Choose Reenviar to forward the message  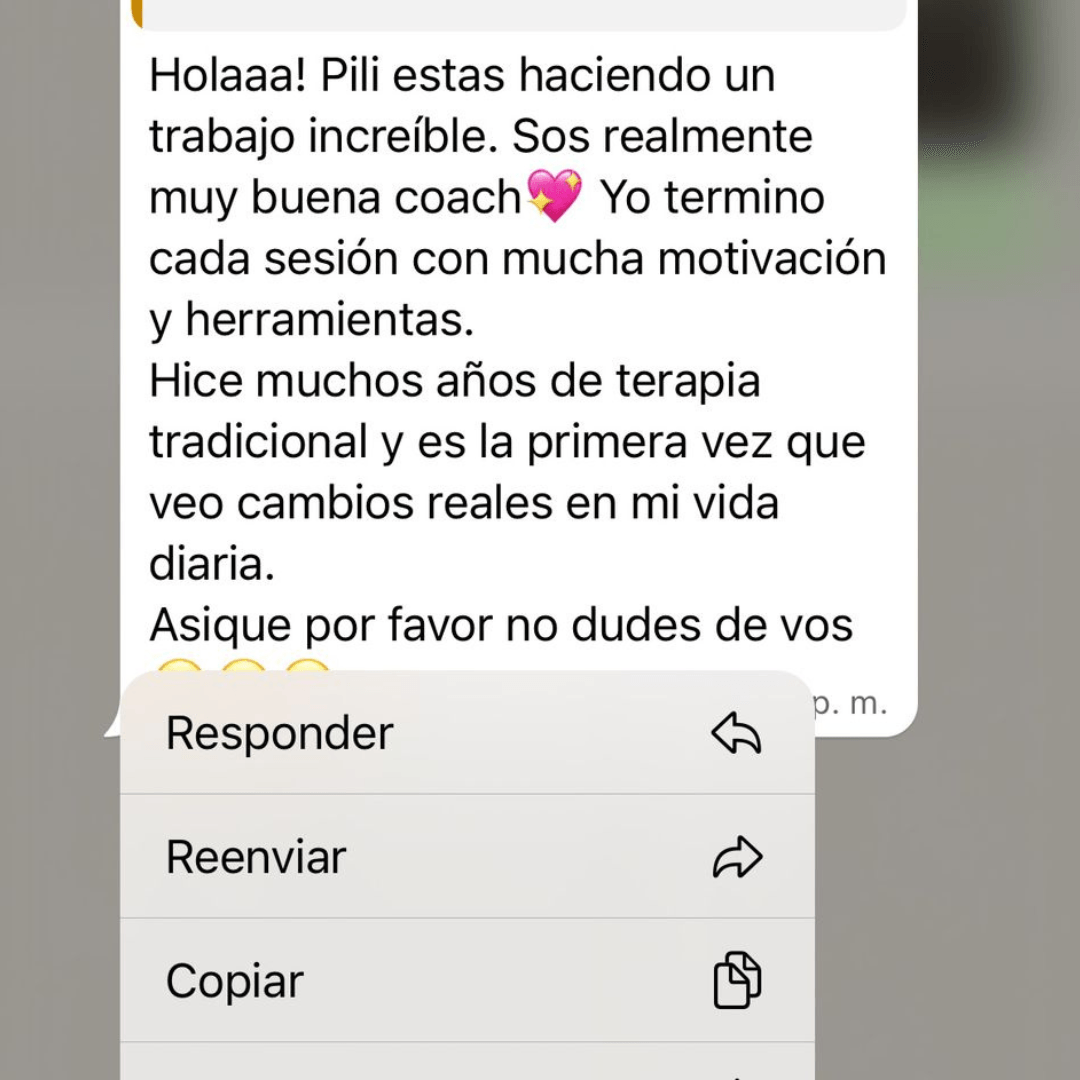pos(466,857)
